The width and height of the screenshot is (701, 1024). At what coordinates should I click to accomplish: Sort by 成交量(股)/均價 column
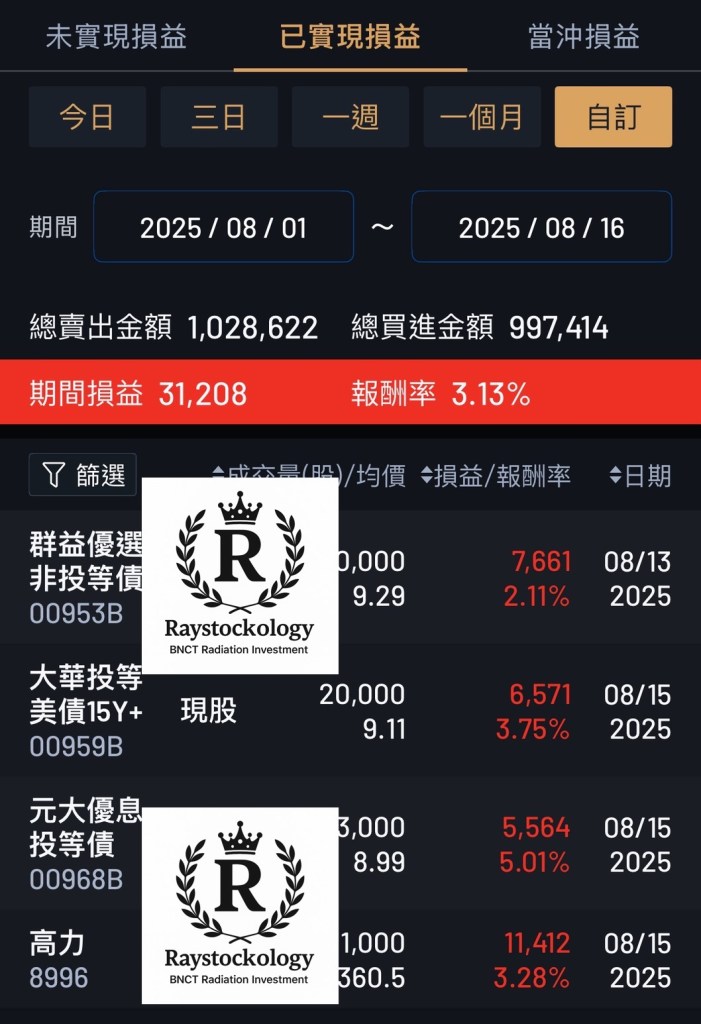point(308,476)
